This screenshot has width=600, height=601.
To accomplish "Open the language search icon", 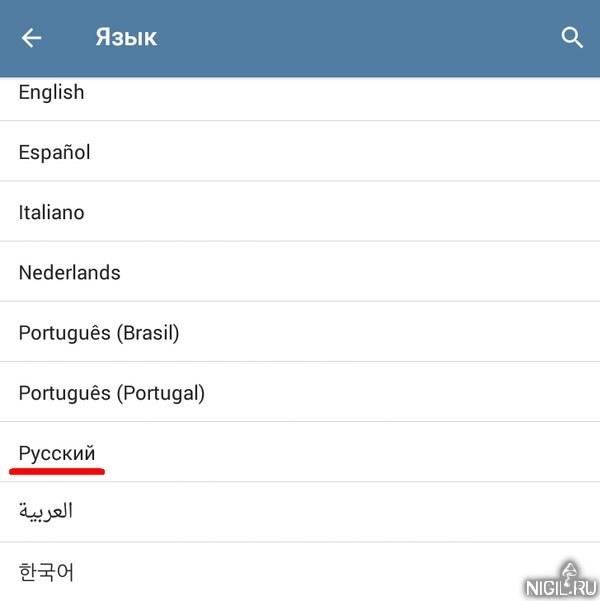I will coord(572,38).
